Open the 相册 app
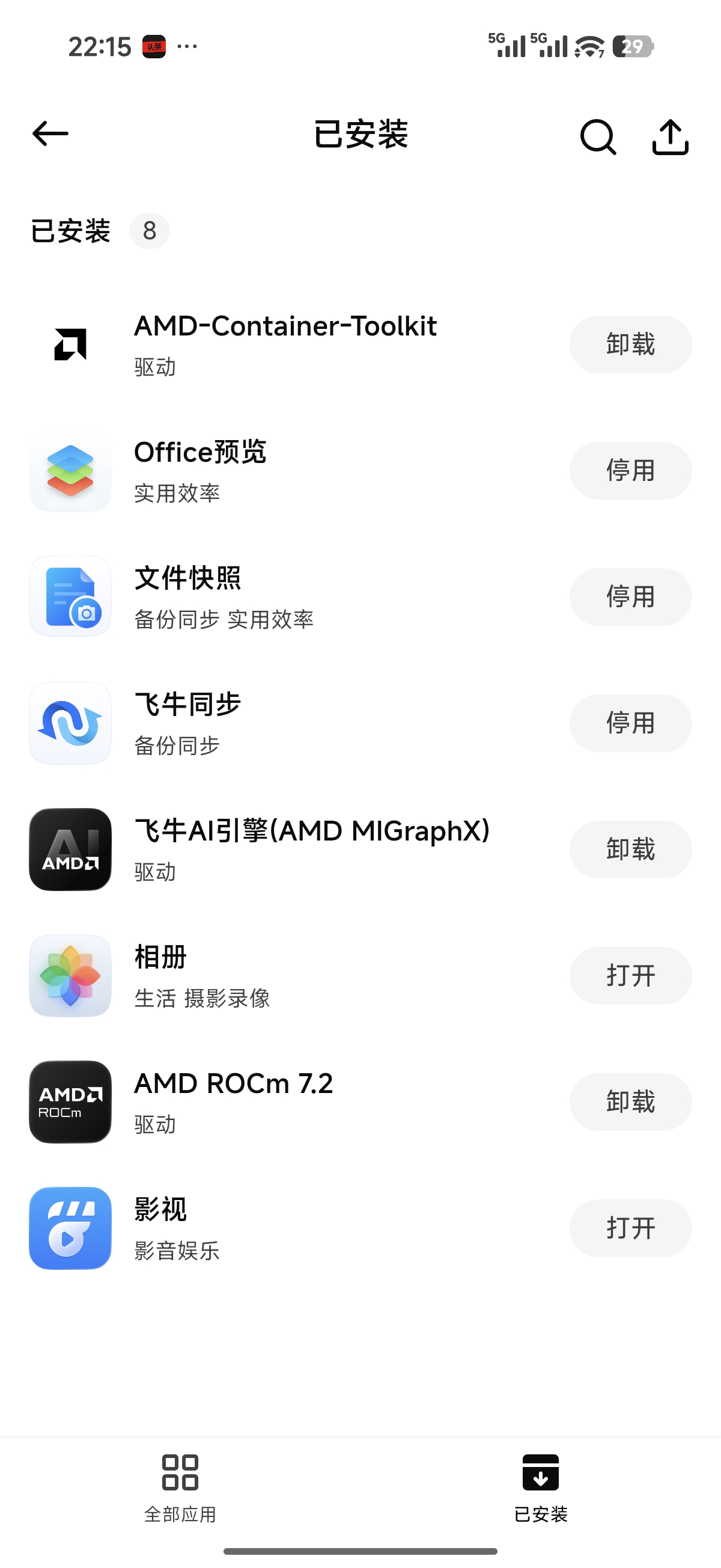Screen dimensions: 721x1568 (630, 976)
